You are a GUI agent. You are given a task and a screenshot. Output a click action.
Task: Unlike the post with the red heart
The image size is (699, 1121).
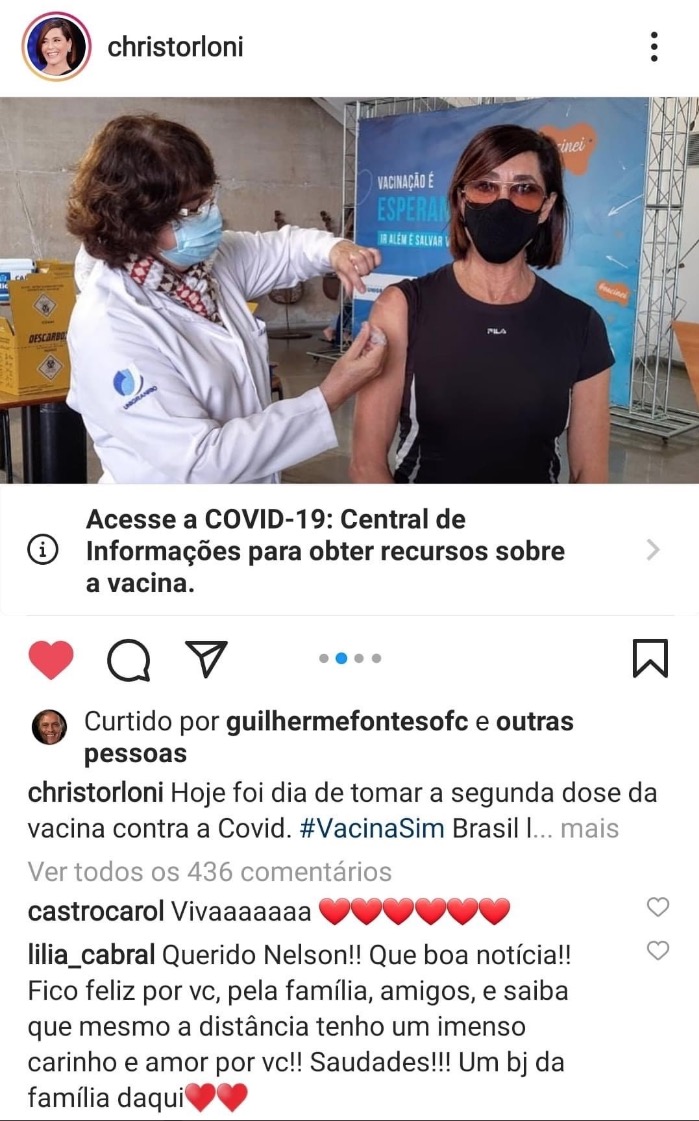pyautogui.click(x=51, y=659)
